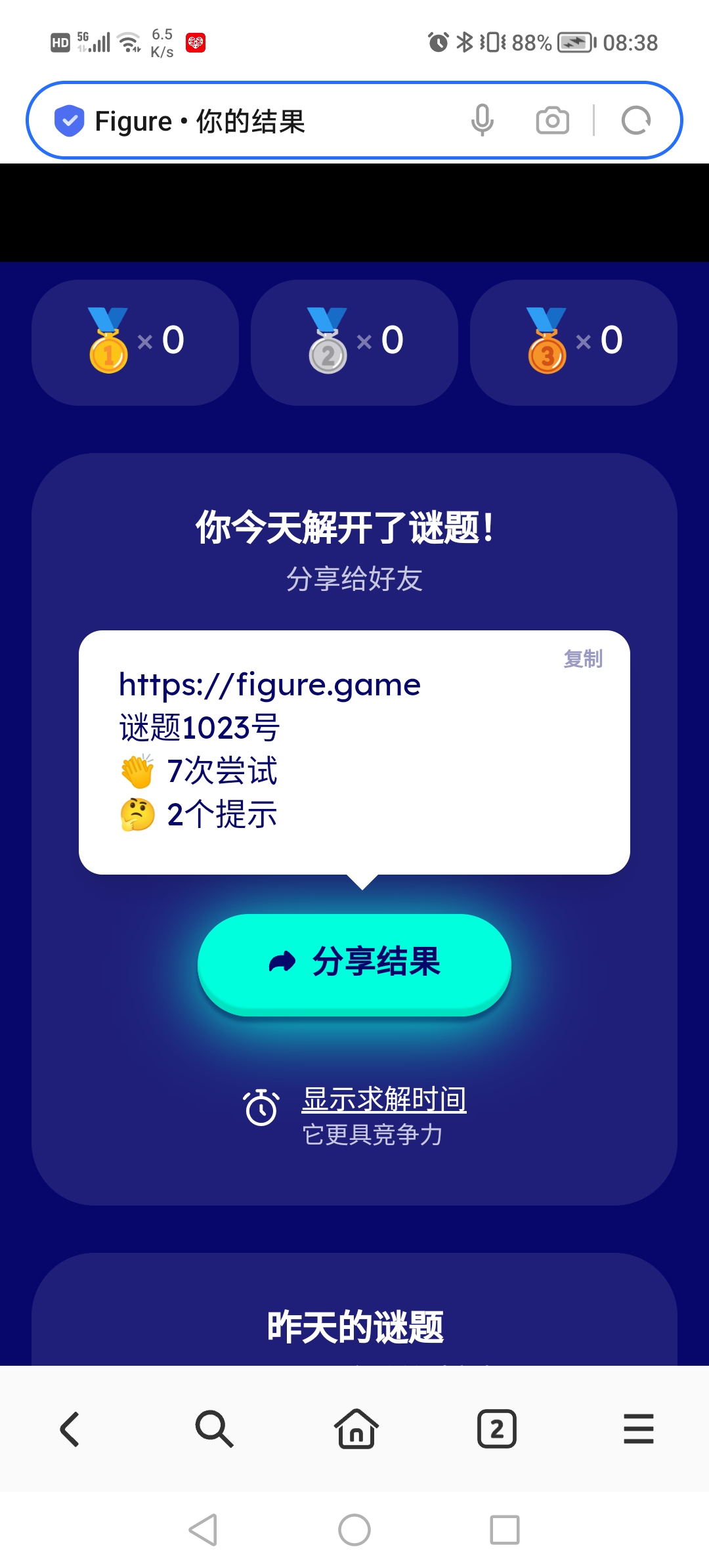Go back using the browser back arrow
709x1568 pixels.
click(x=70, y=1429)
